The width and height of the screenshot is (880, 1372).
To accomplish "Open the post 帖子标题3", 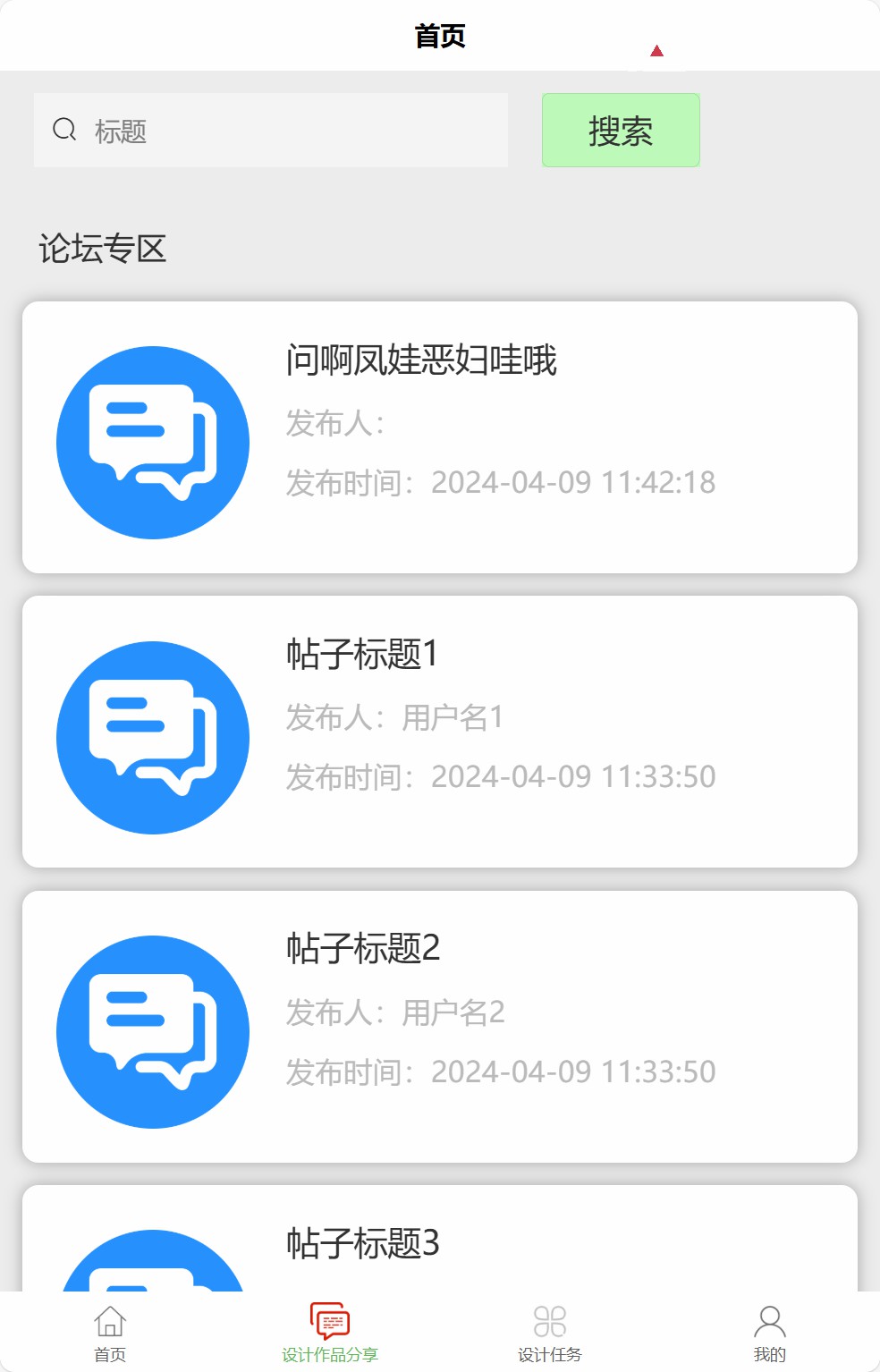I will (439, 1241).
